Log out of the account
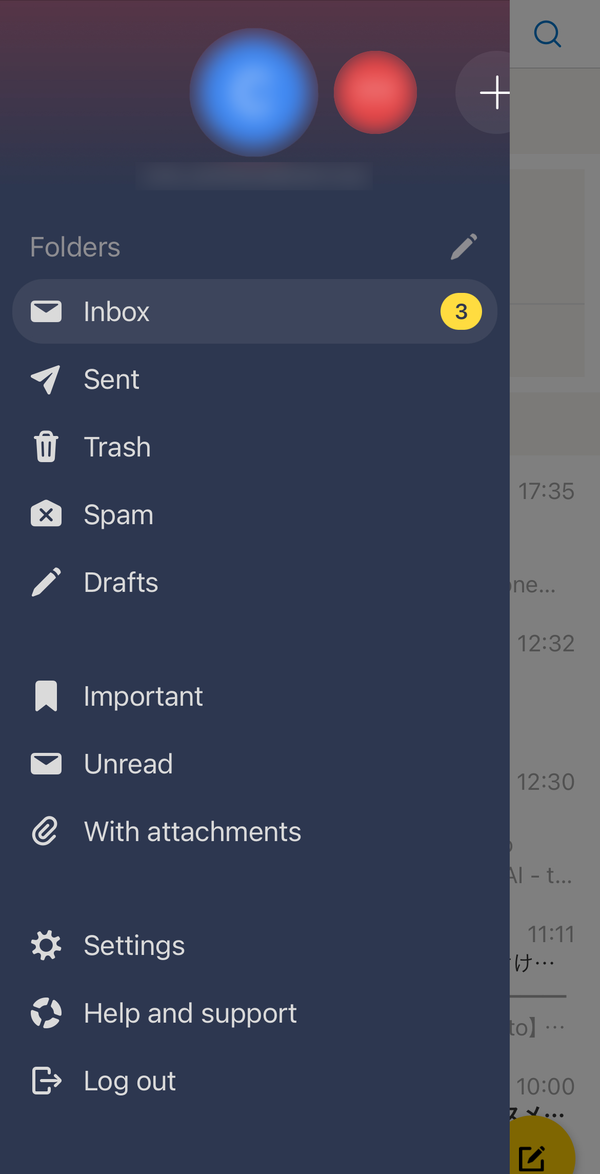The image size is (600, 1174). point(255,1081)
